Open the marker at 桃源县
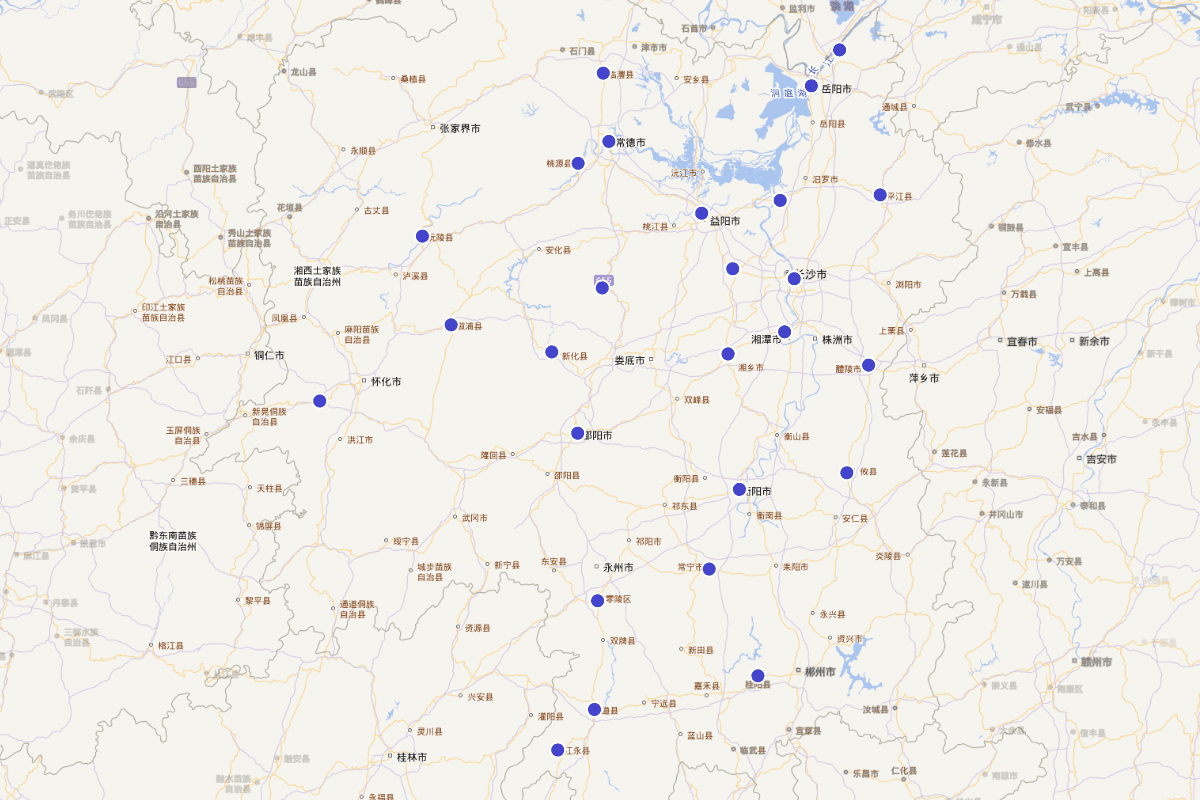This screenshot has width=1200, height=800. pyautogui.click(x=578, y=163)
